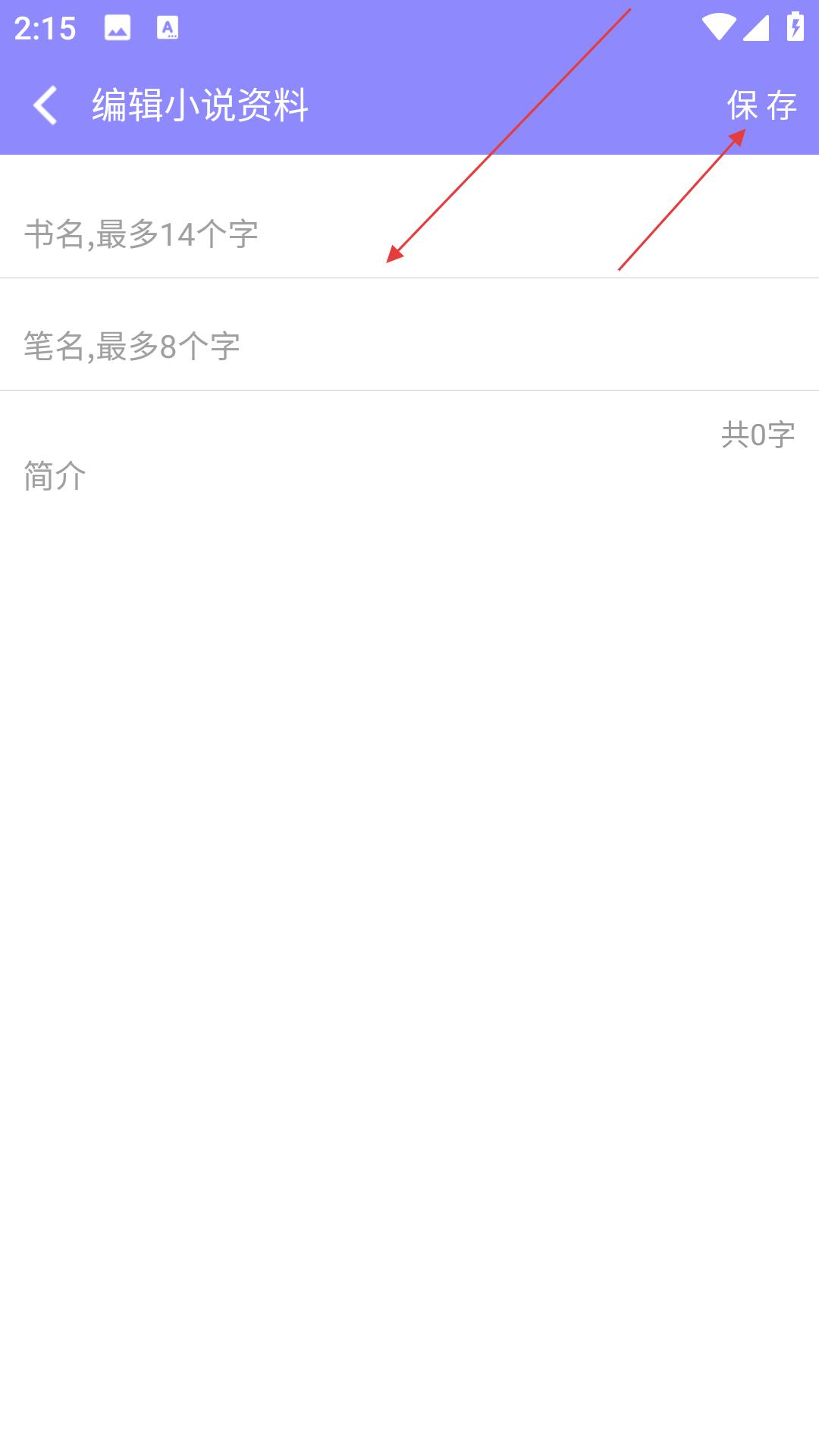The image size is (819, 1456).
Task: Tap 保存 to save novel info
Action: pyautogui.click(x=761, y=105)
